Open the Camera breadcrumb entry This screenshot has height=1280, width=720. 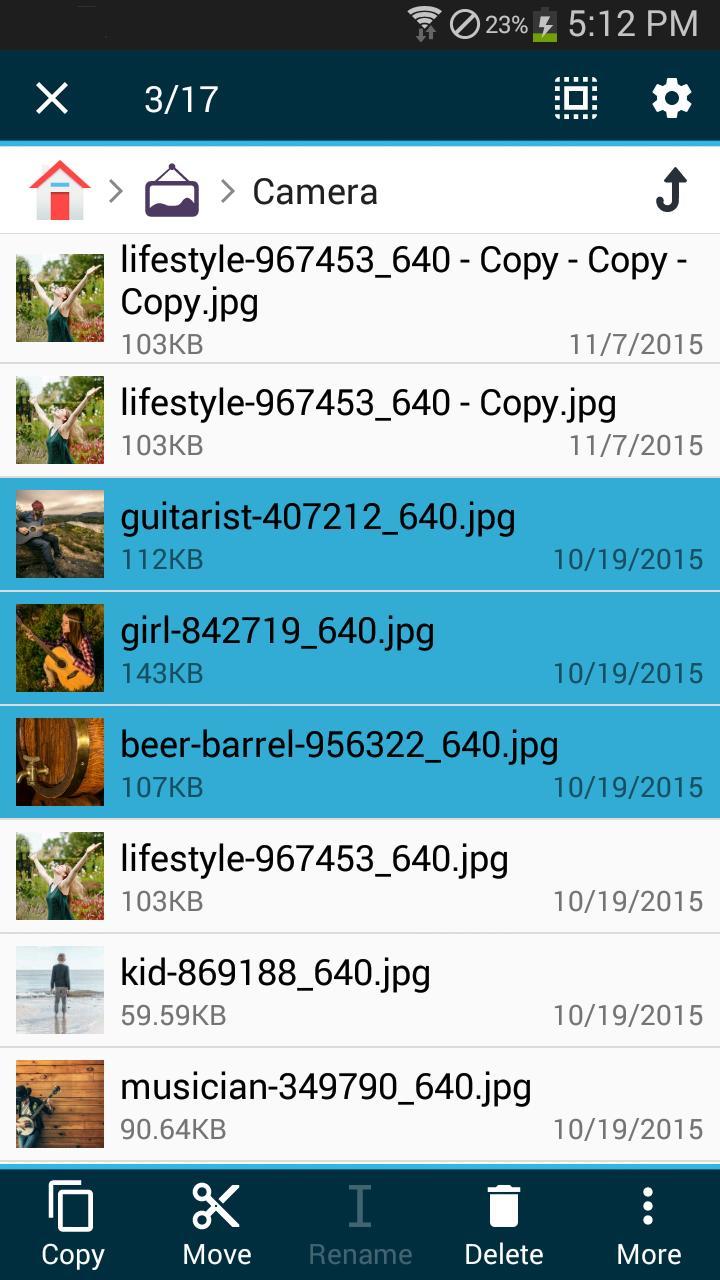click(x=314, y=190)
